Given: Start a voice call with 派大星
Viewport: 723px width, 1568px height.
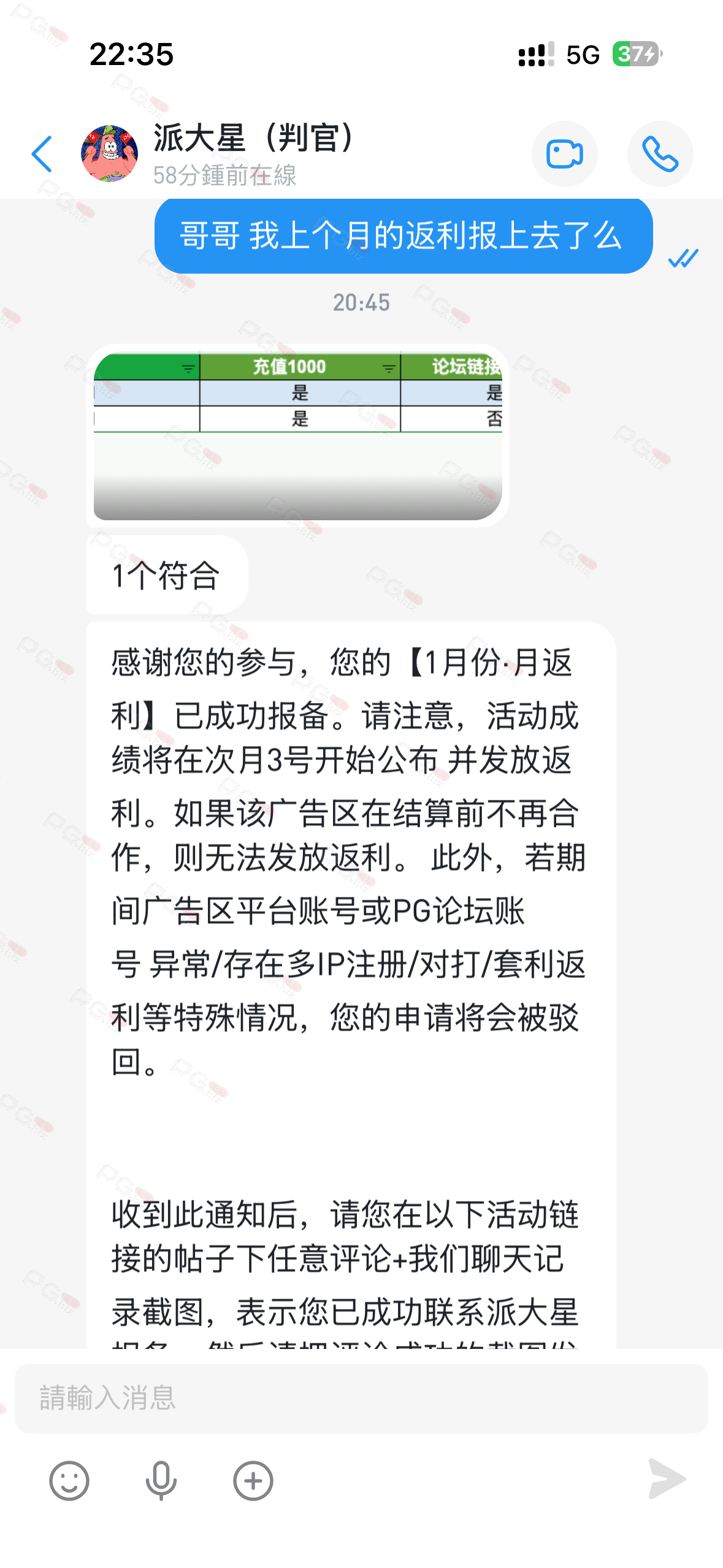Looking at the screenshot, I should (x=660, y=154).
